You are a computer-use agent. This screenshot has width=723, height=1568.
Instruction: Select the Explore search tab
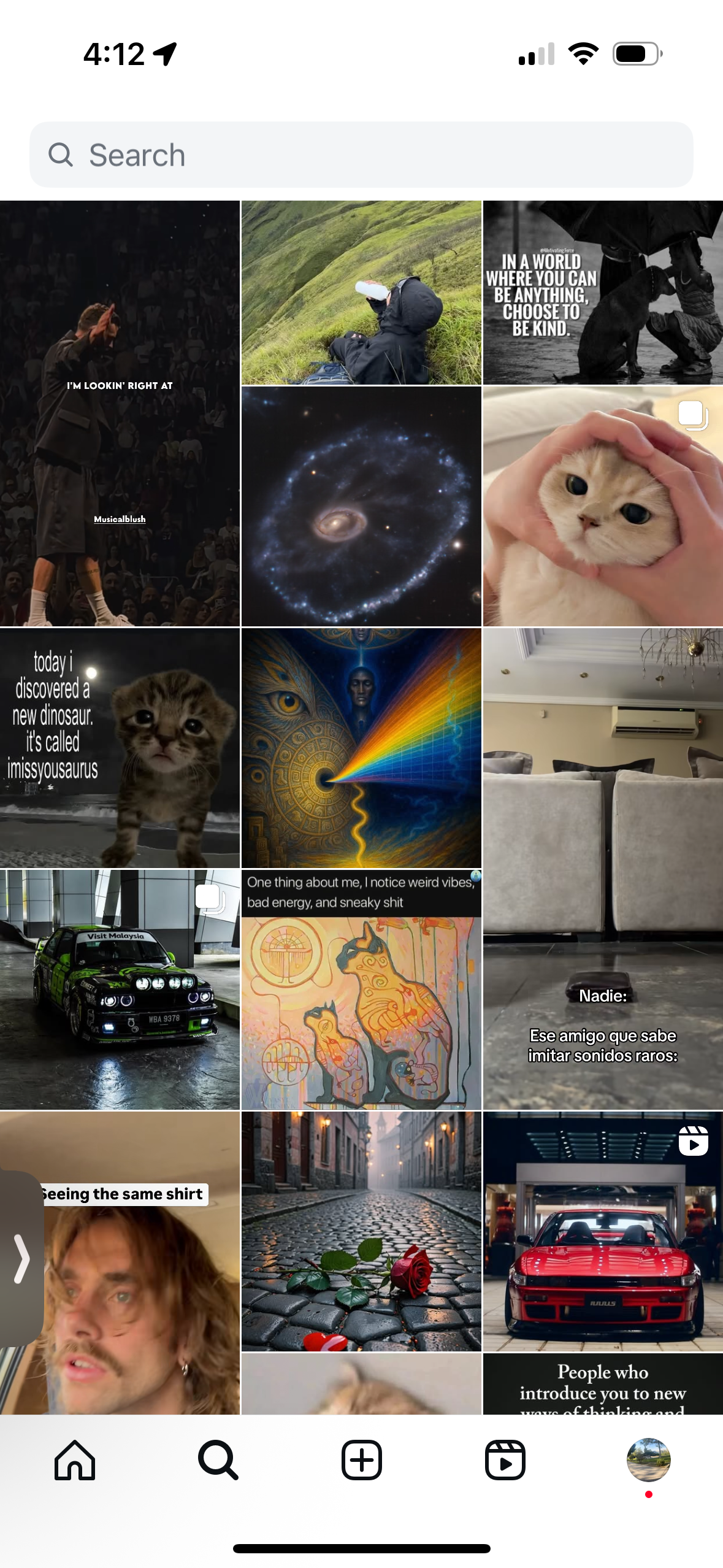click(x=218, y=1460)
